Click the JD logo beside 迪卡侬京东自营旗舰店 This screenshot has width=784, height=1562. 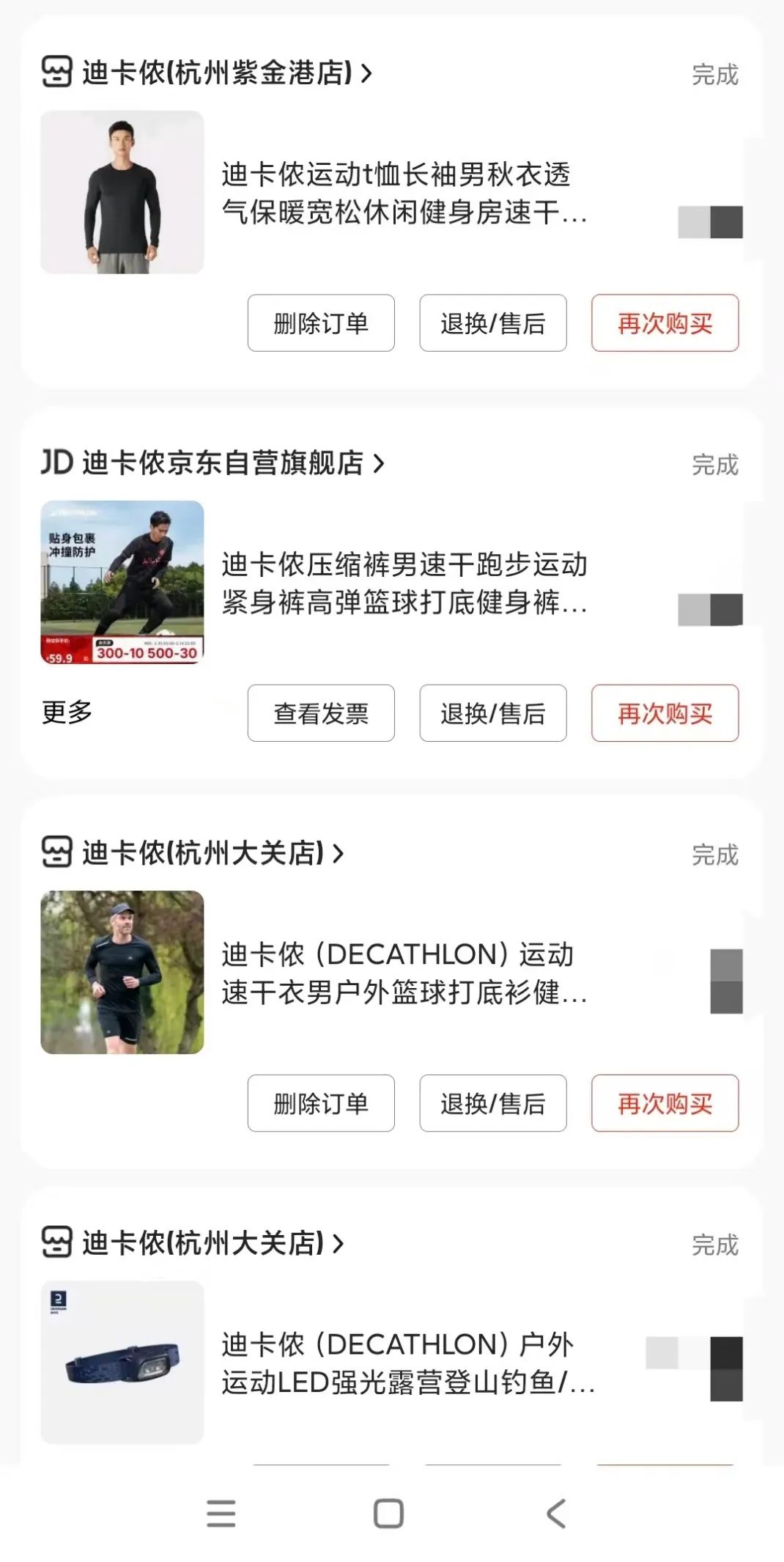(58, 463)
